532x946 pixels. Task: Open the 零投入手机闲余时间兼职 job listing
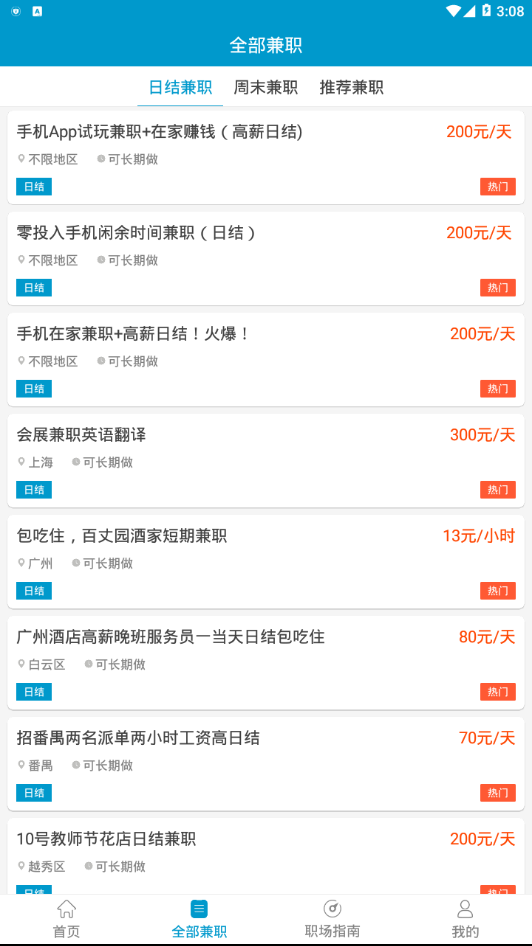tap(266, 258)
